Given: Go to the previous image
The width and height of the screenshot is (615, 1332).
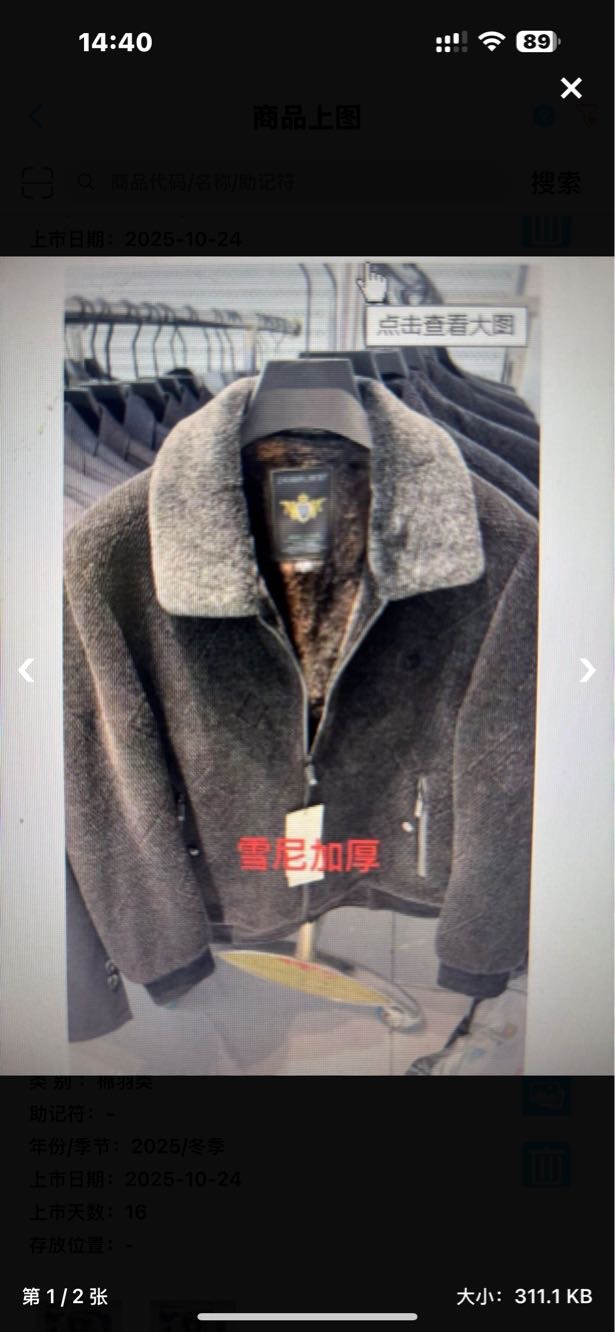Looking at the screenshot, I should pyautogui.click(x=27, y=670).
